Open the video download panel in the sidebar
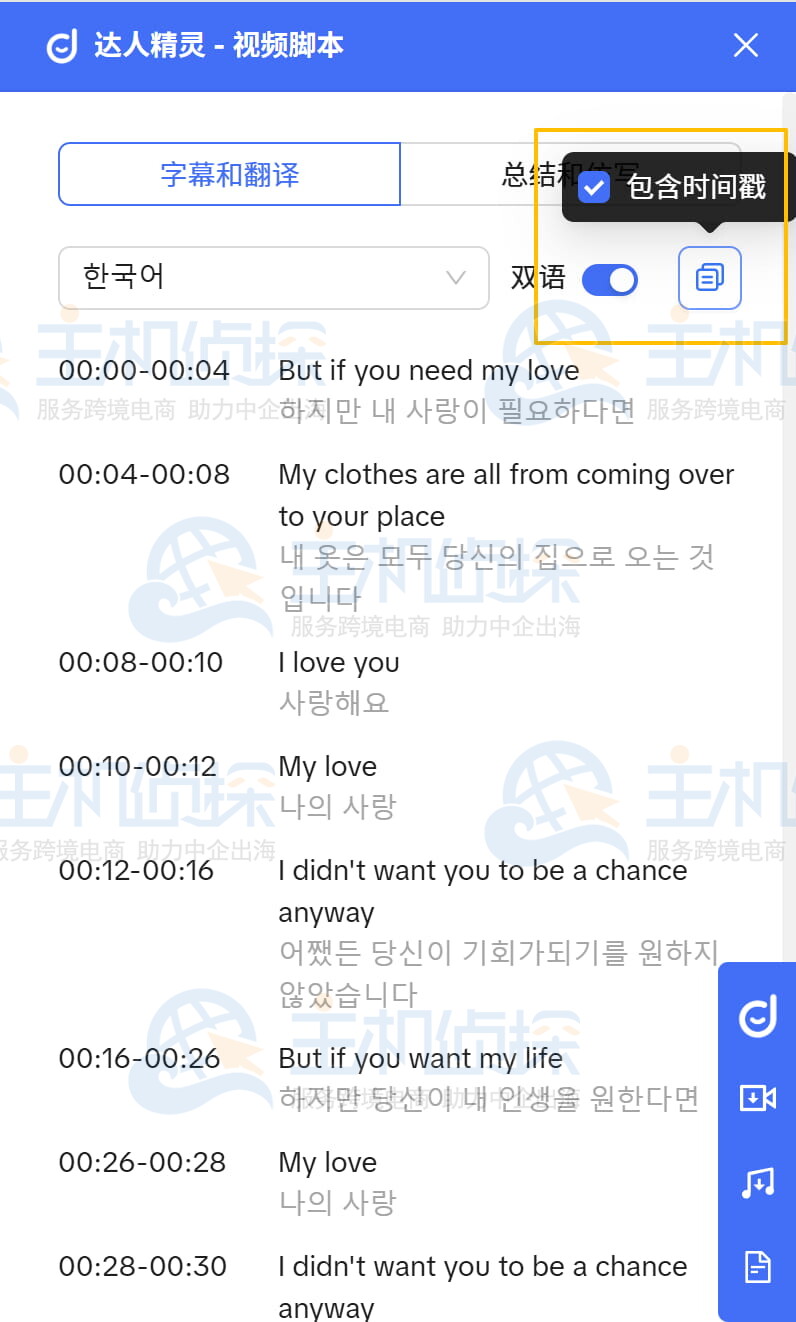The height and width of the screenshot is (1322, 796). pos(756,1097)
